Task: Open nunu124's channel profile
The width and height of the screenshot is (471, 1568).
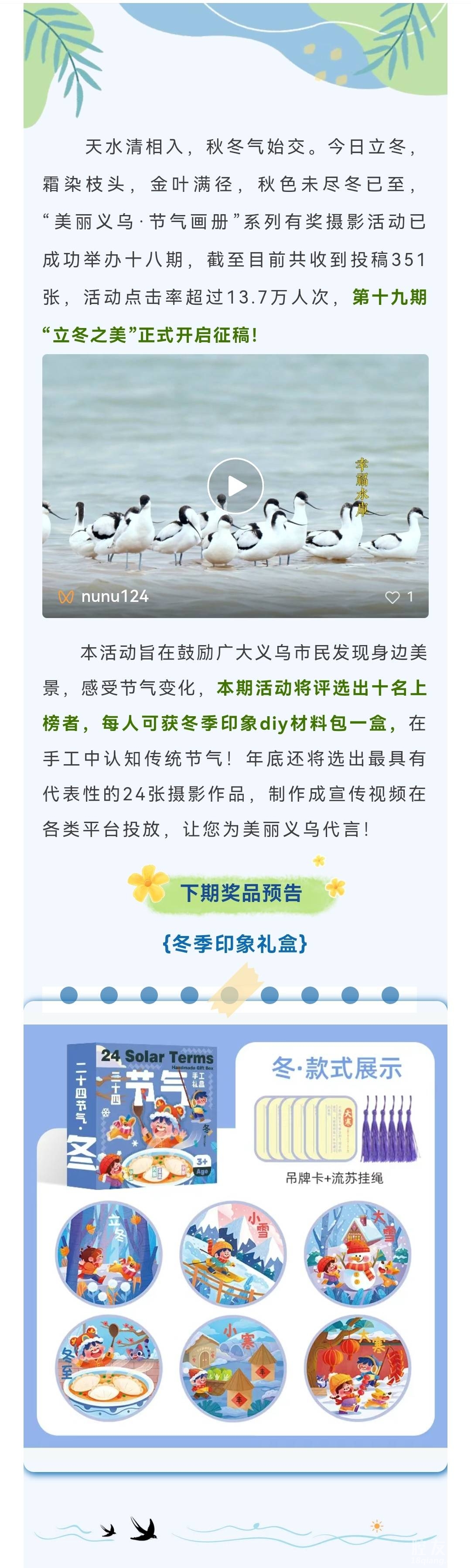Action: 114,597
